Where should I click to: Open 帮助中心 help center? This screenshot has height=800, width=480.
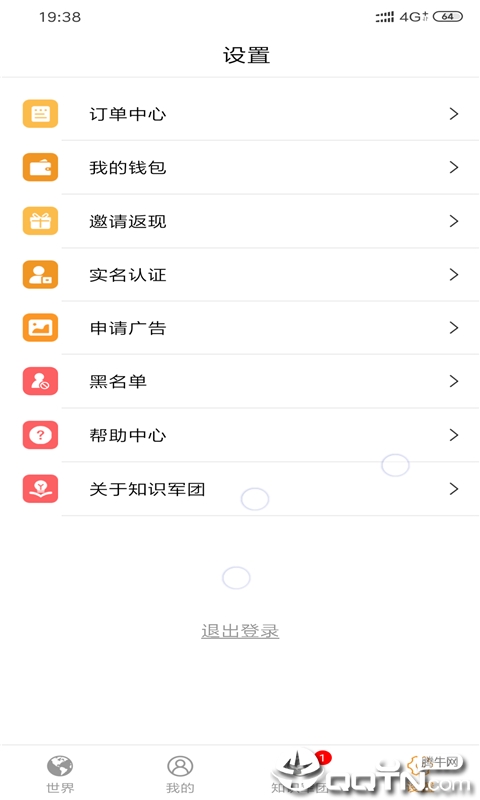[x=240, y=435]
